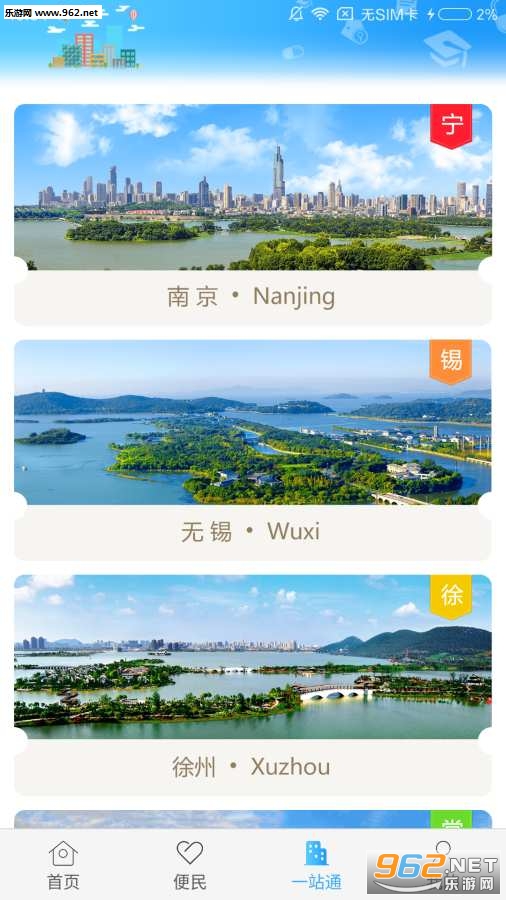This screenshot has width=506, height=900.
Task: Tap the 一站通 tab
Action: [x=316, y=865]
